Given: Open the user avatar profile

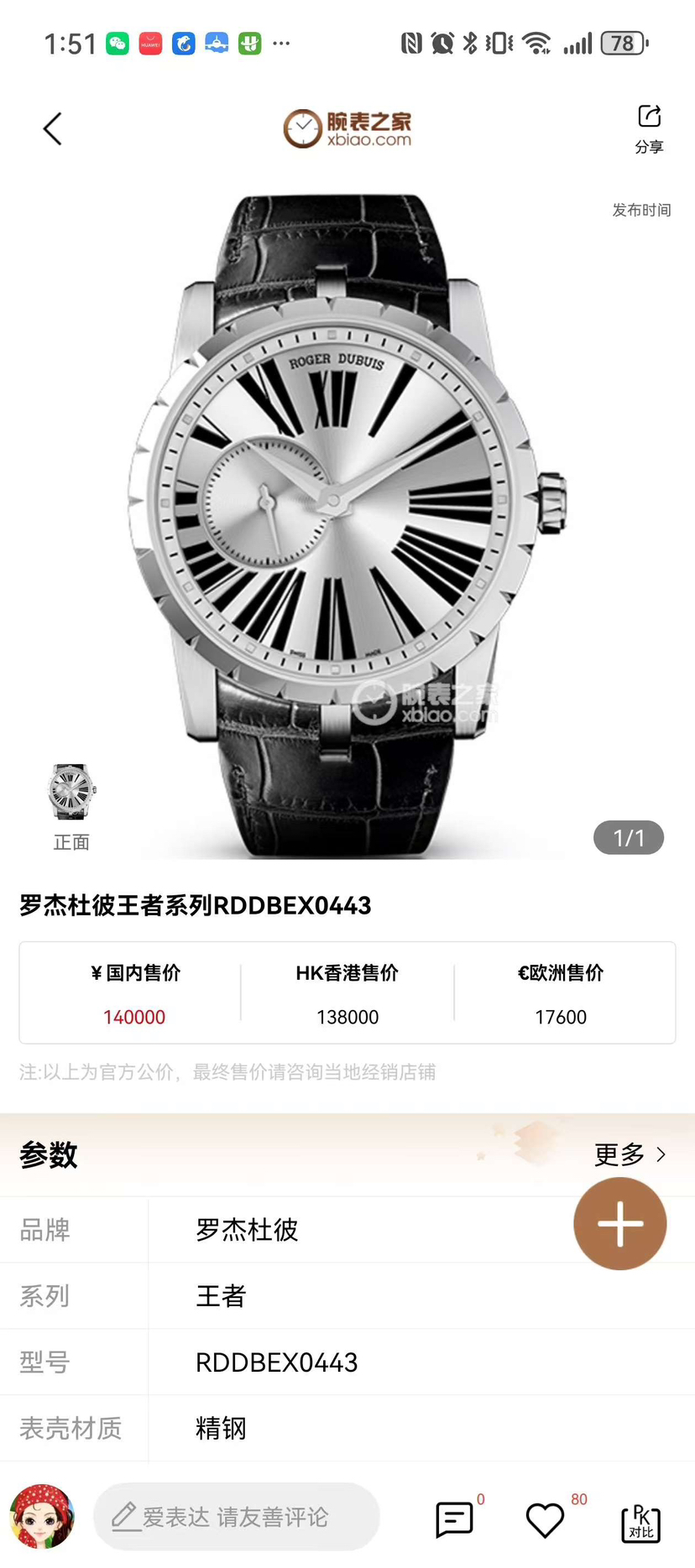Looking at the screenshot, I should [x=42, y=1517].
